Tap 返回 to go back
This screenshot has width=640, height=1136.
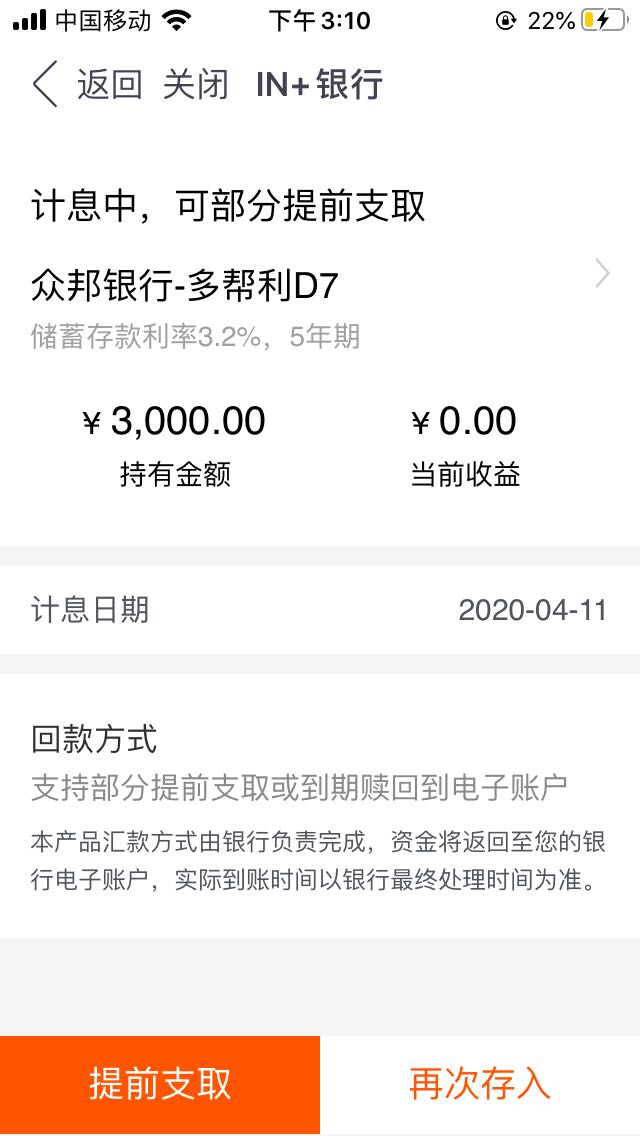[87, 85]
